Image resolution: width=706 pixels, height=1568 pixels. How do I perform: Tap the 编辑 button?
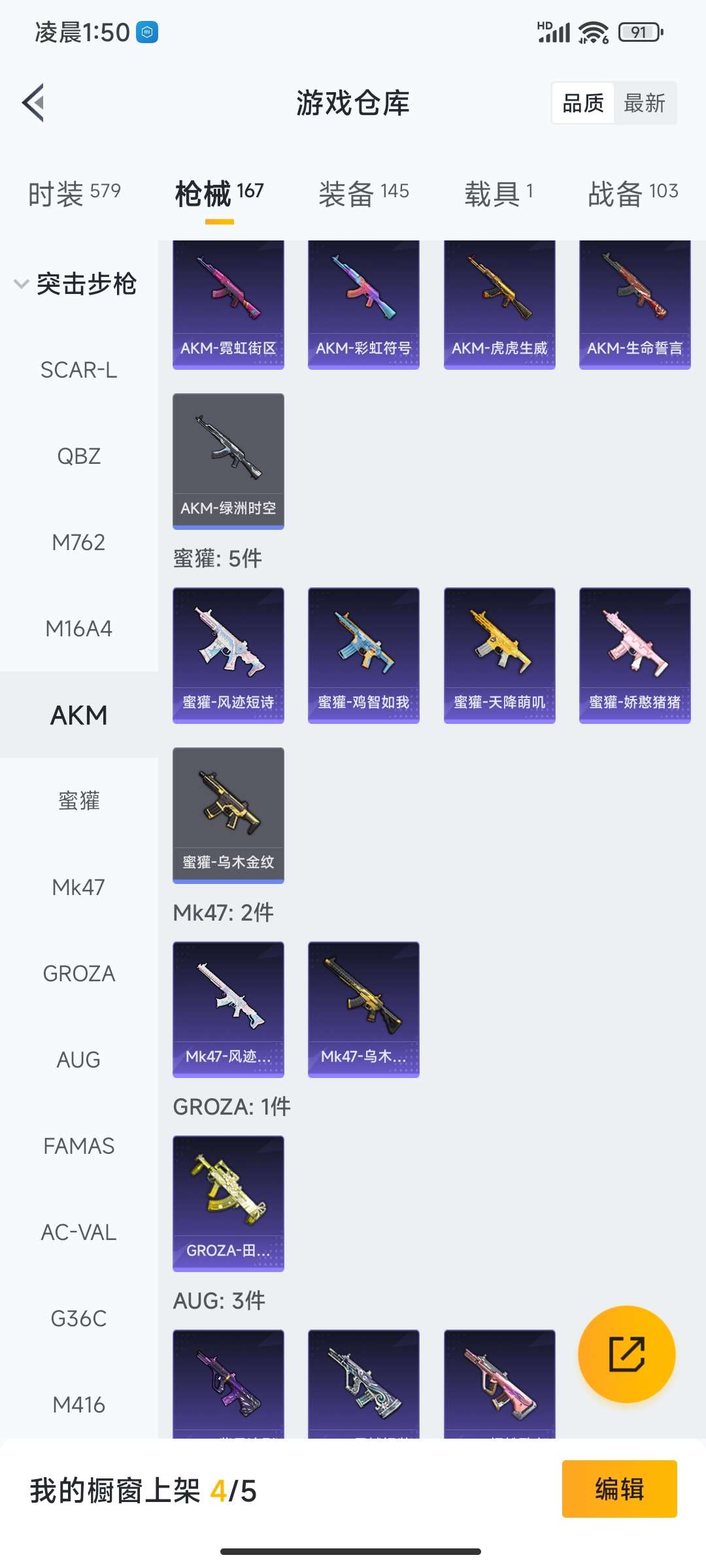coord(619,1489)
